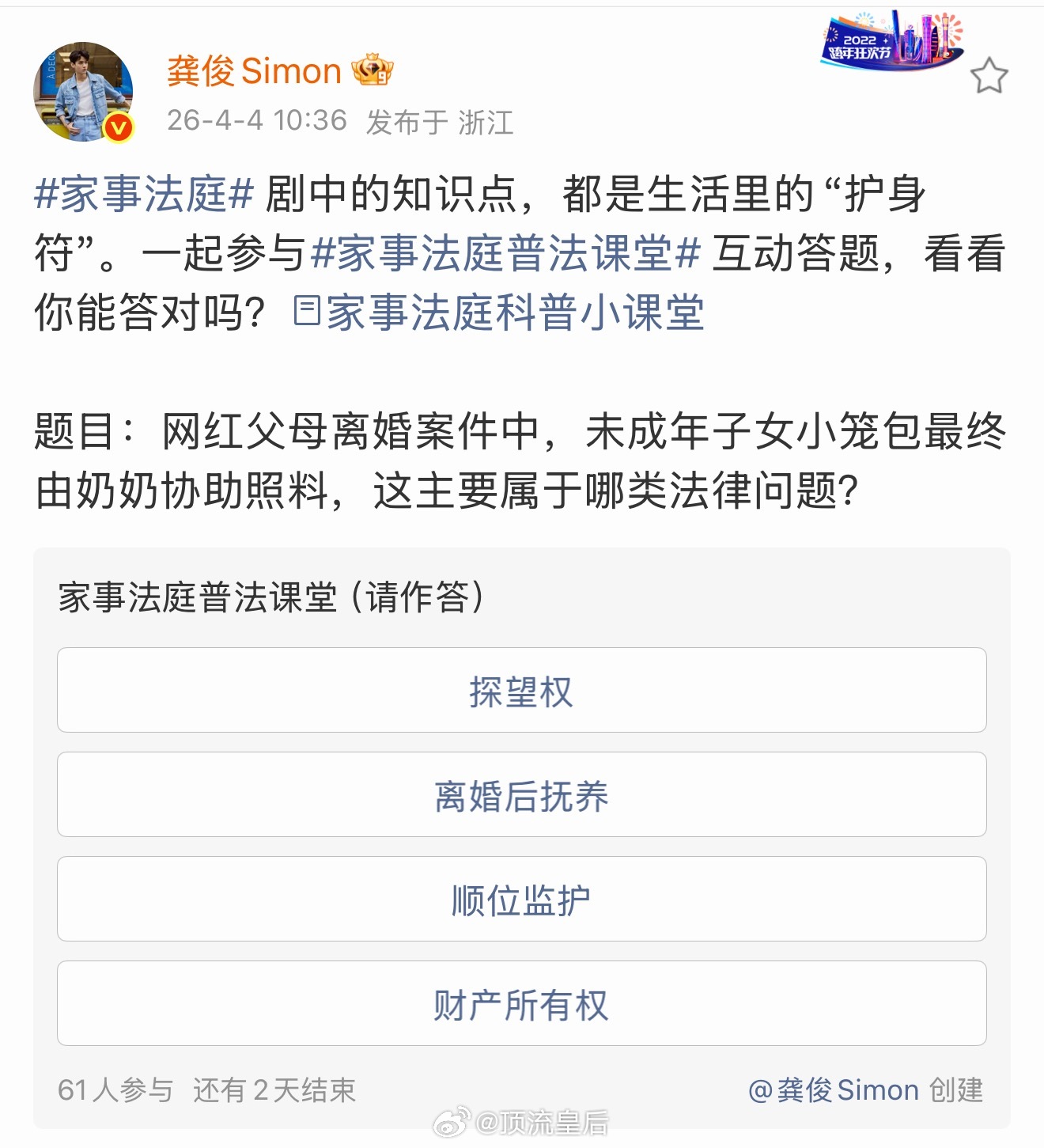Click the level-9 VIP crown icon
This screenshot has height=1148, width=1044.
coord(372,71)
